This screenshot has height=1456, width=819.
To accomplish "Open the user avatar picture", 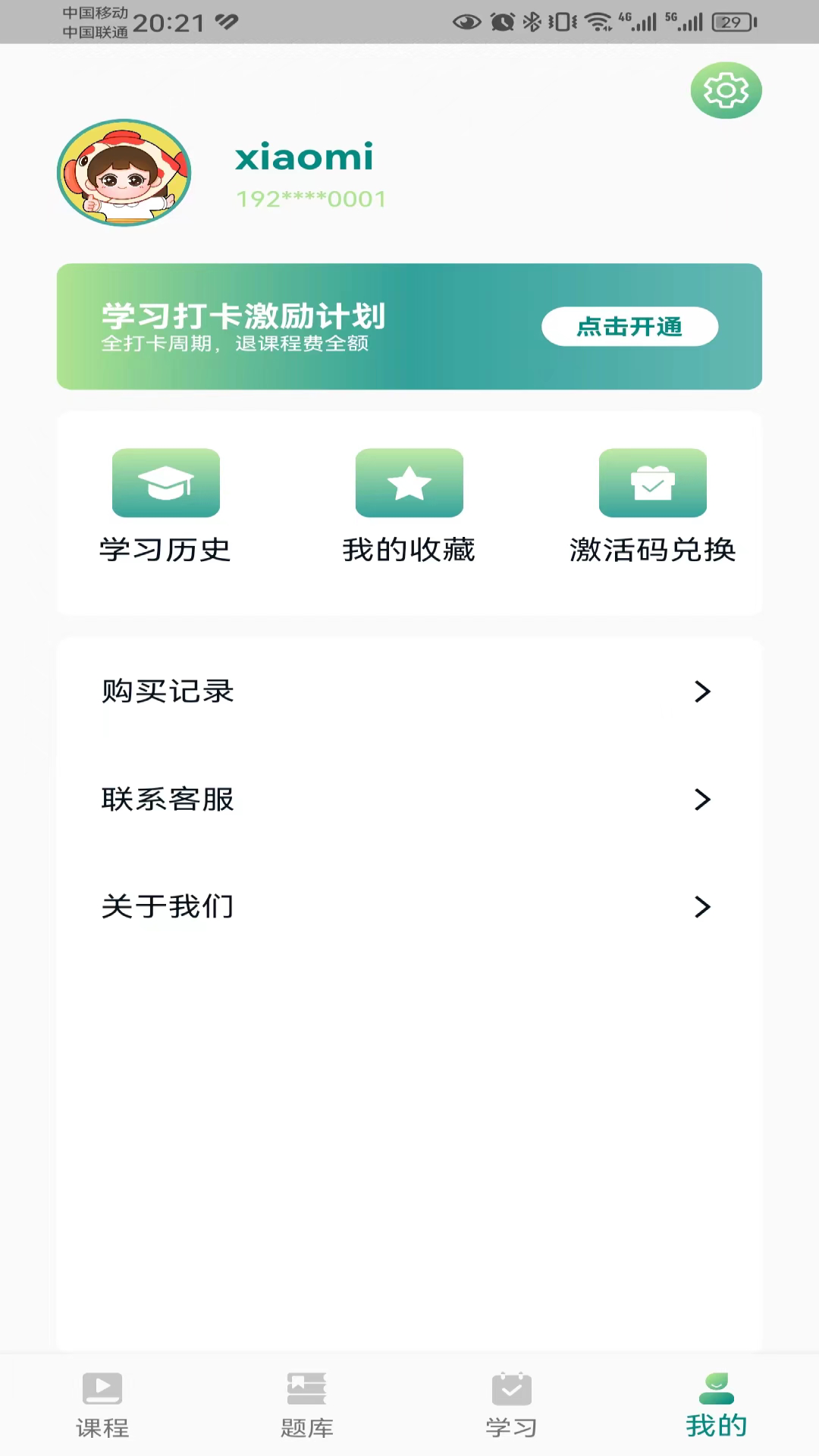I will (124, 173).
